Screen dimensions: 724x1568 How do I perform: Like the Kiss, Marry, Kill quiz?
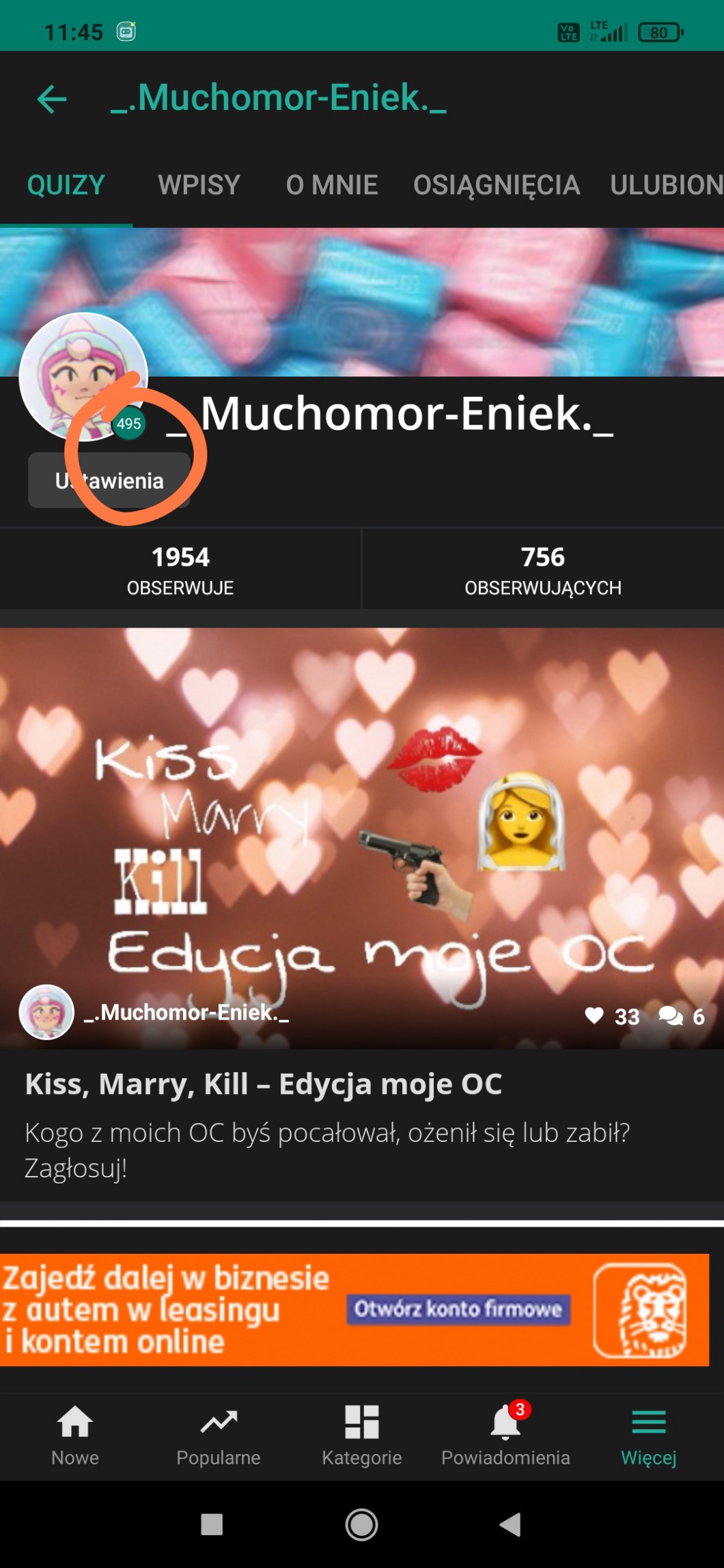[595, 1016]
